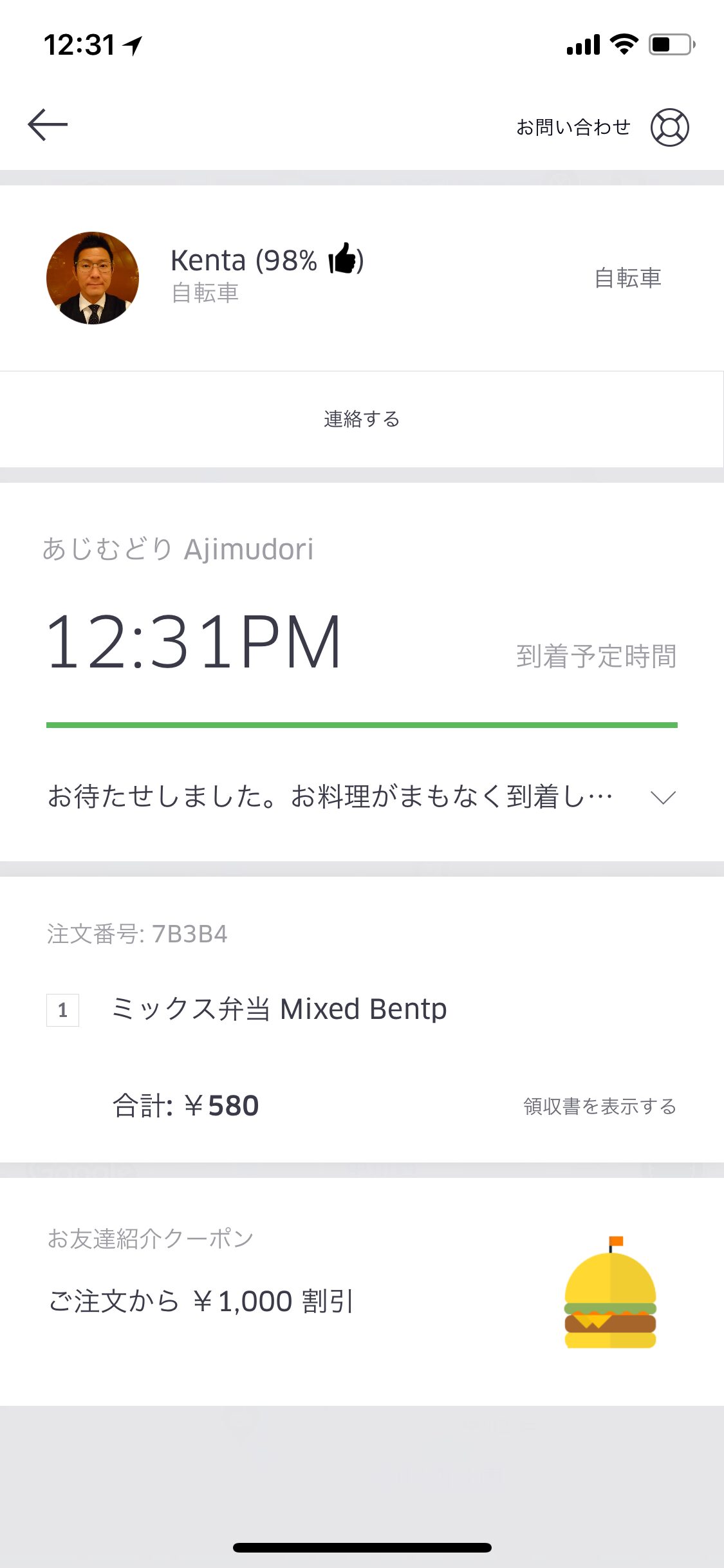The width and height of the screenshot is (724, 1568).
Task: Expand the delivery status message chevron
Action: 662,798
